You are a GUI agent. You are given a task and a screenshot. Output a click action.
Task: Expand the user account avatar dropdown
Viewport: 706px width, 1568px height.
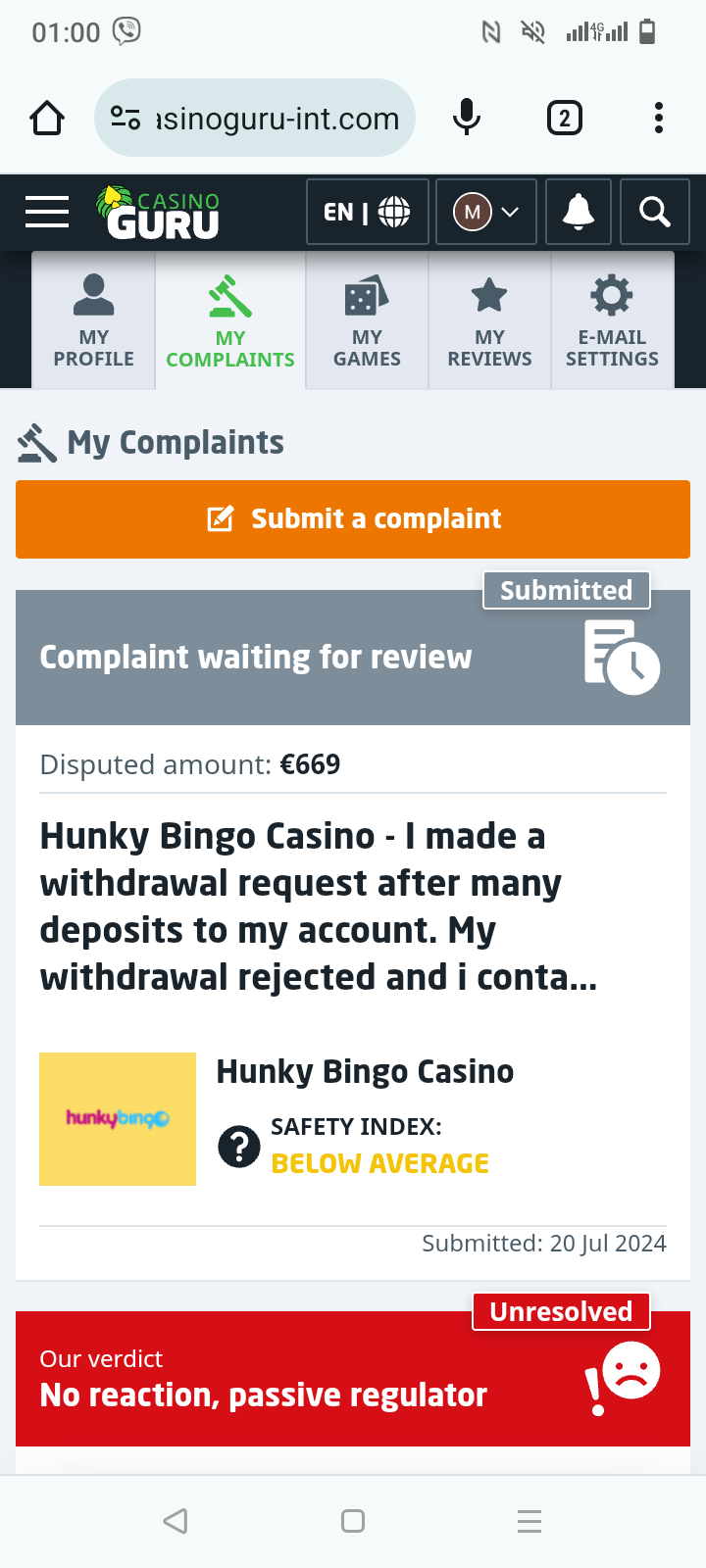pos(485,212)
